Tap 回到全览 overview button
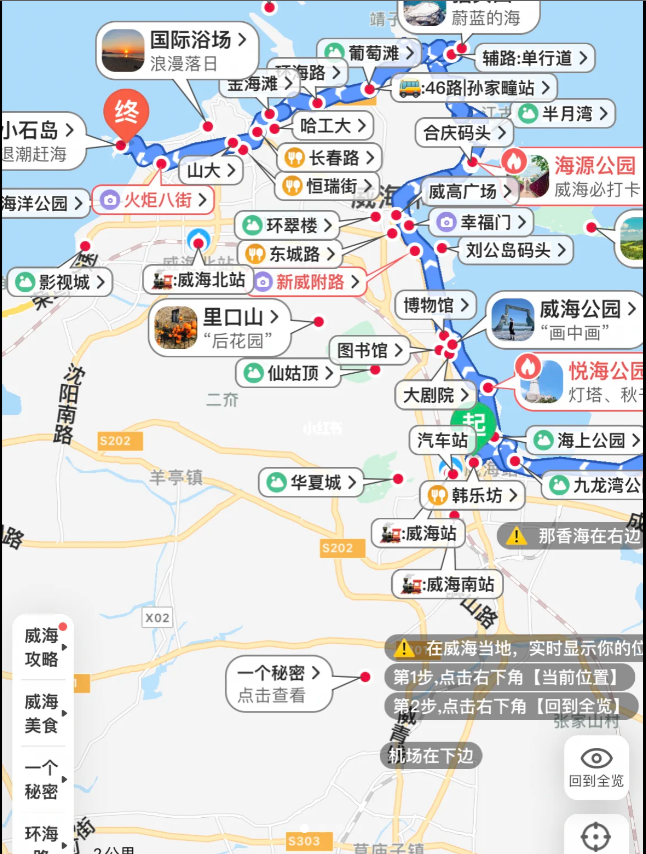This screenshot has width=646, height=854. pyautogui.click(x=595, y=767)
